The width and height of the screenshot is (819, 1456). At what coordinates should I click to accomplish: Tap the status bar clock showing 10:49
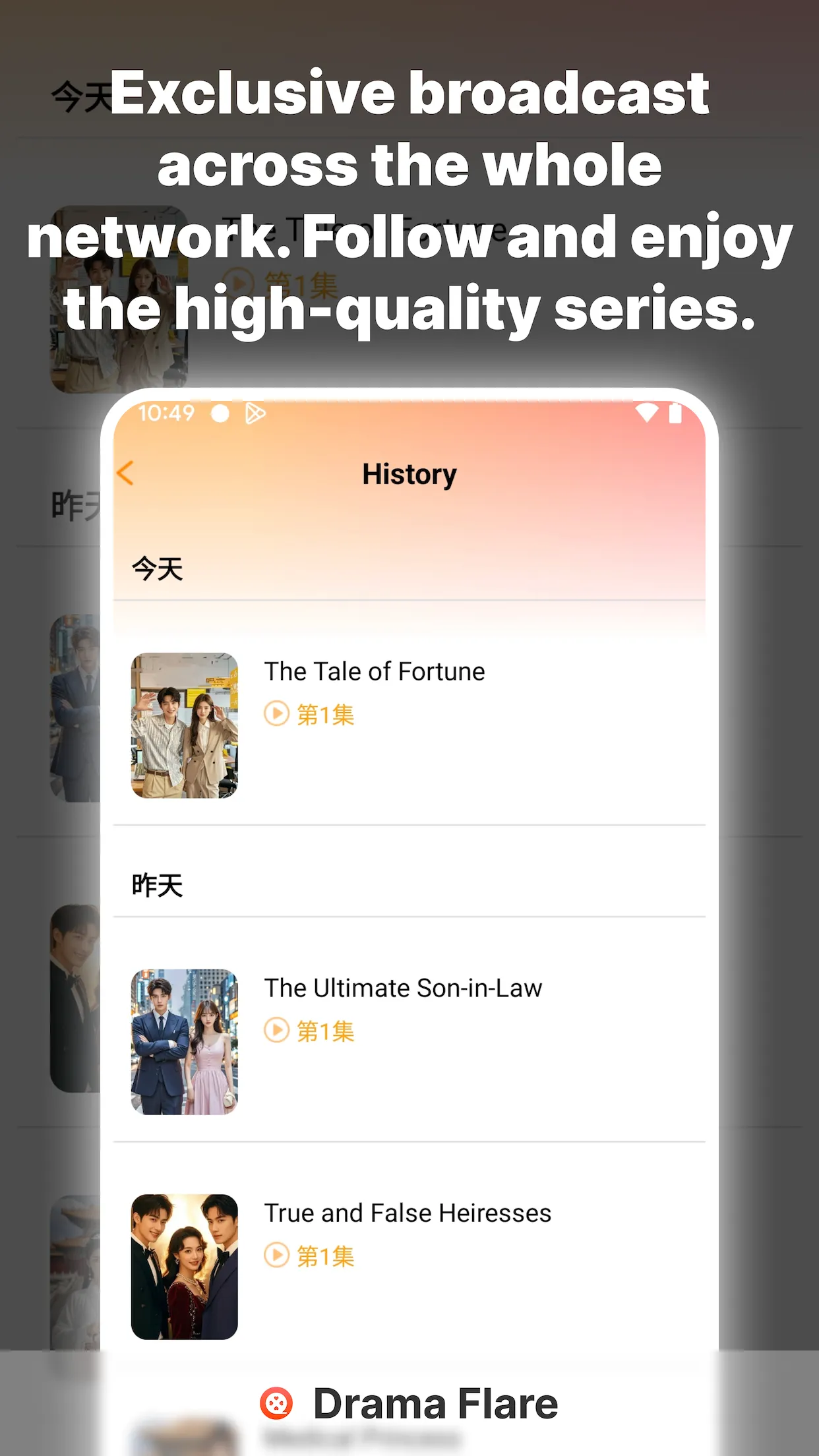pos(165,413)
